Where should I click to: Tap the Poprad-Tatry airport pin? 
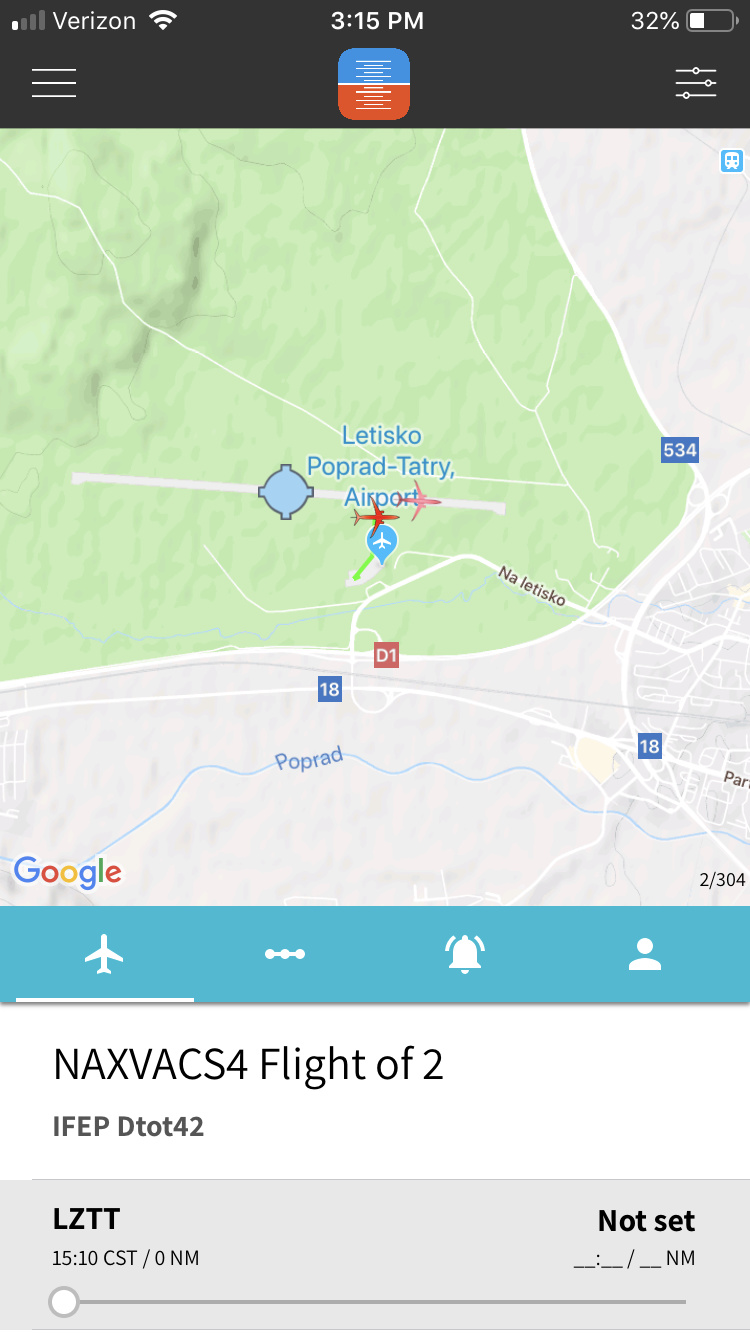click(x=382, y=544)
